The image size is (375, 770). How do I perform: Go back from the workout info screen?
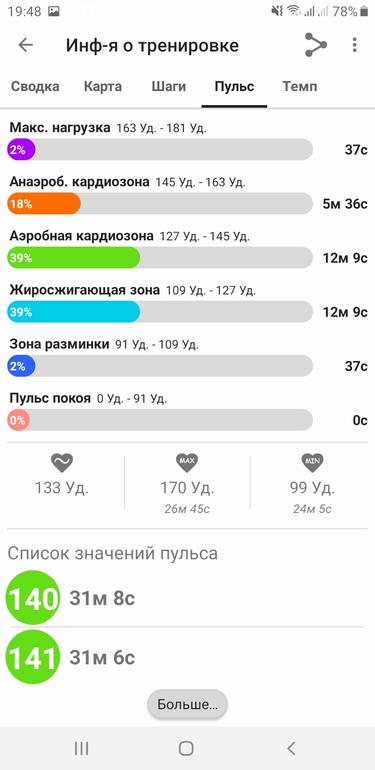click(x=25, y=45)
